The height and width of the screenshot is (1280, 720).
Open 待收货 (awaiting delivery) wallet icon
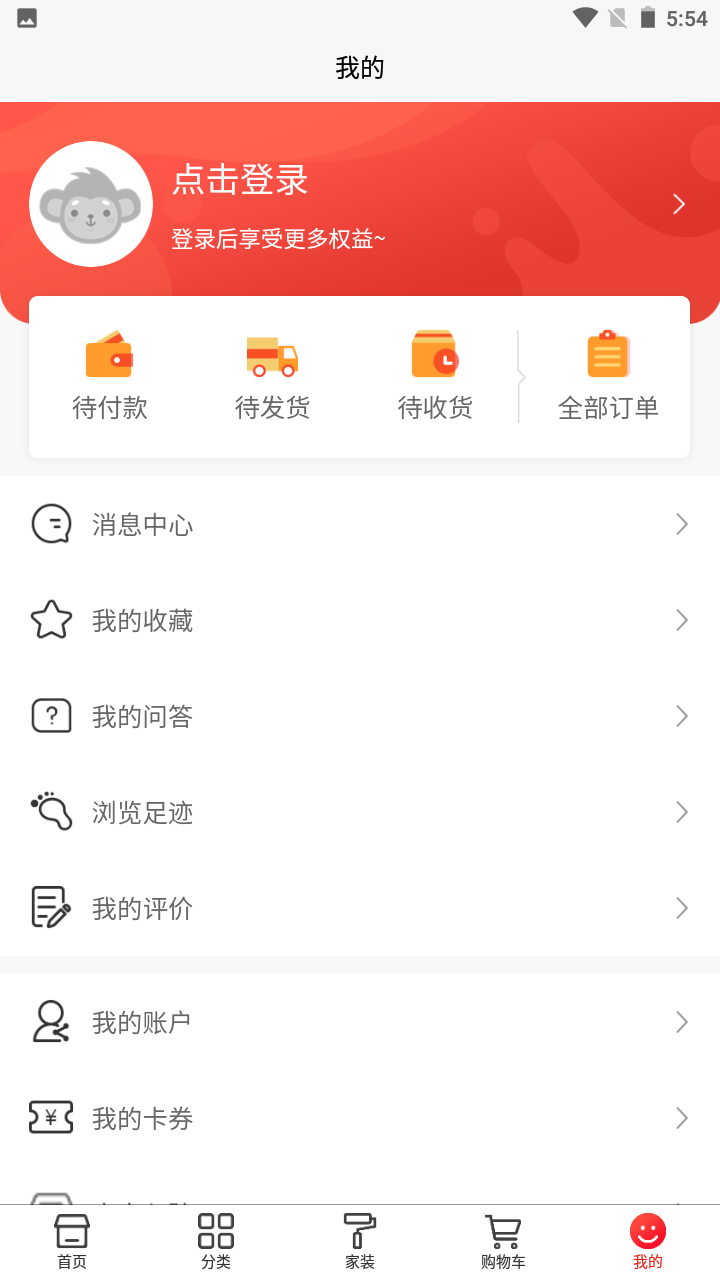pyautogui.click(x=435, y=353)
